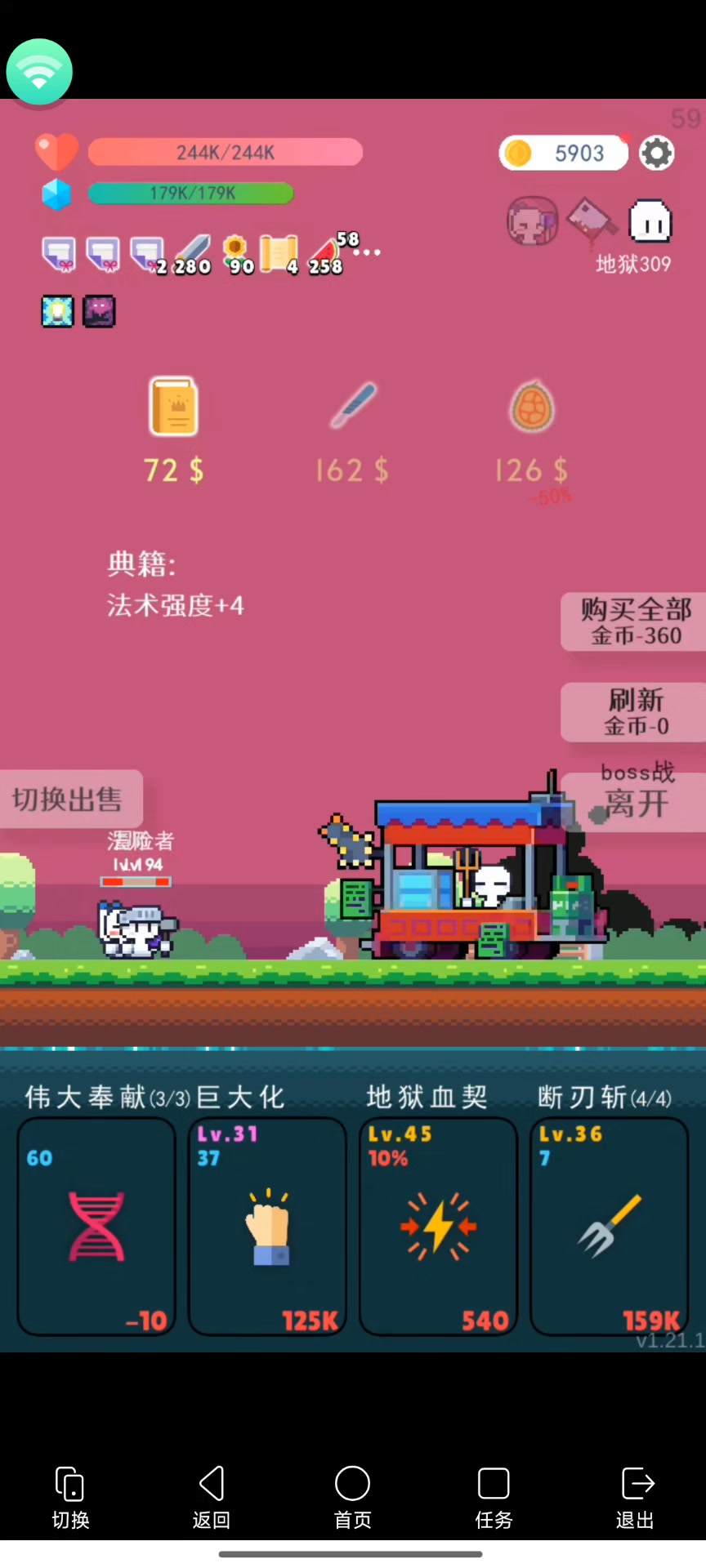Tap 切换 in the bottom bar
The image size is (706, 1568).
coord(70,1496)
